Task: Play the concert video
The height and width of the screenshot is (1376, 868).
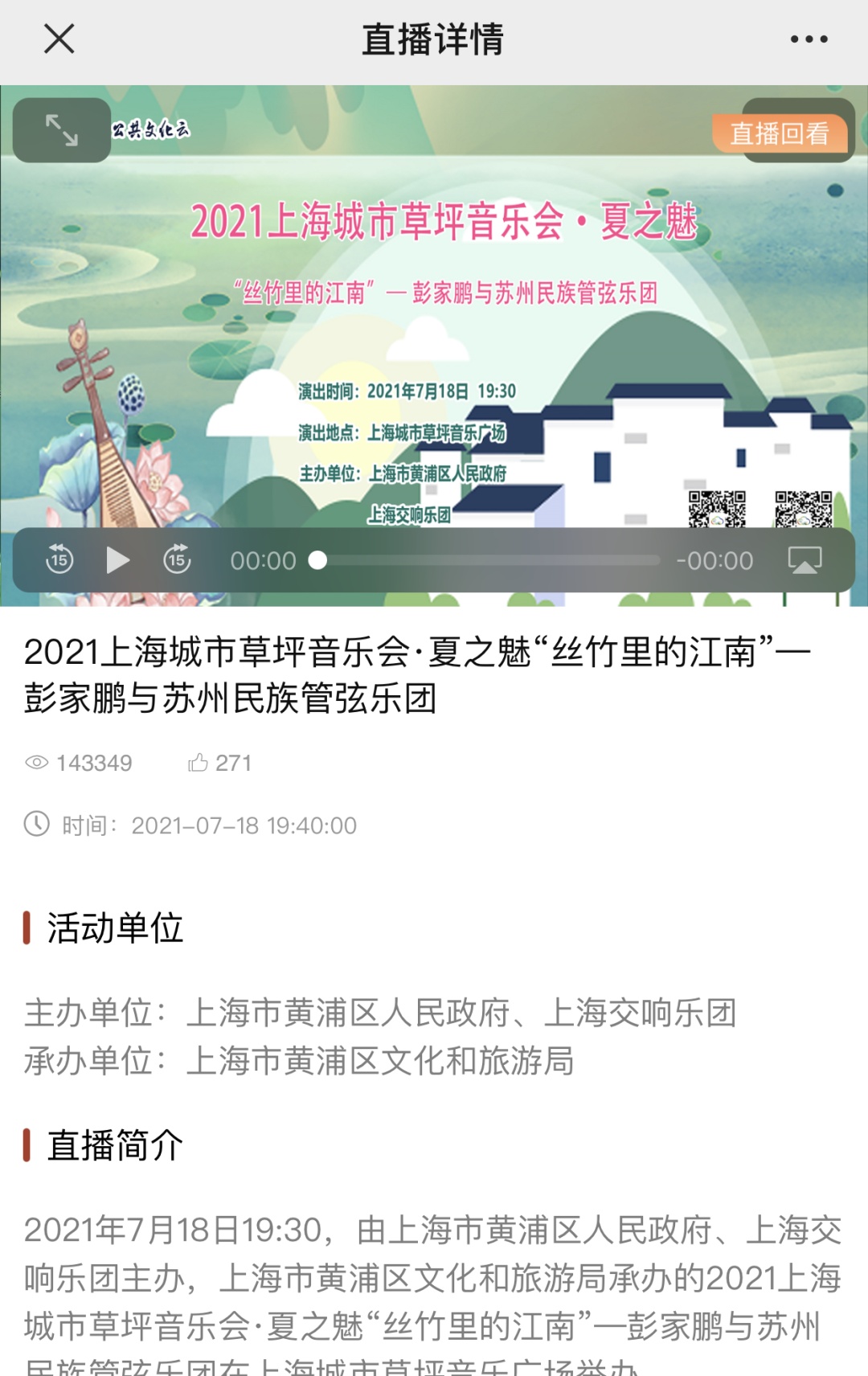Action: point(118,560)
